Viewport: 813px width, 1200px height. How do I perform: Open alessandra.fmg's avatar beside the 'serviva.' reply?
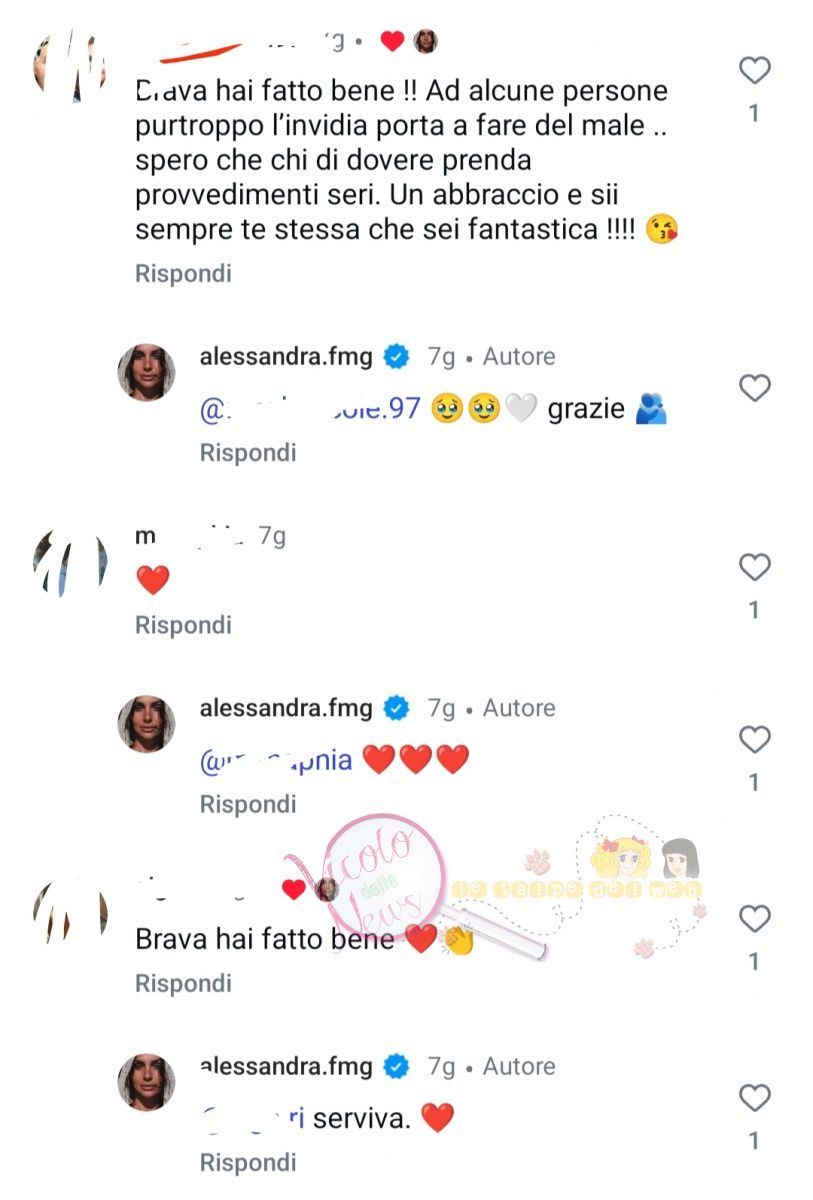(147, 1081)
